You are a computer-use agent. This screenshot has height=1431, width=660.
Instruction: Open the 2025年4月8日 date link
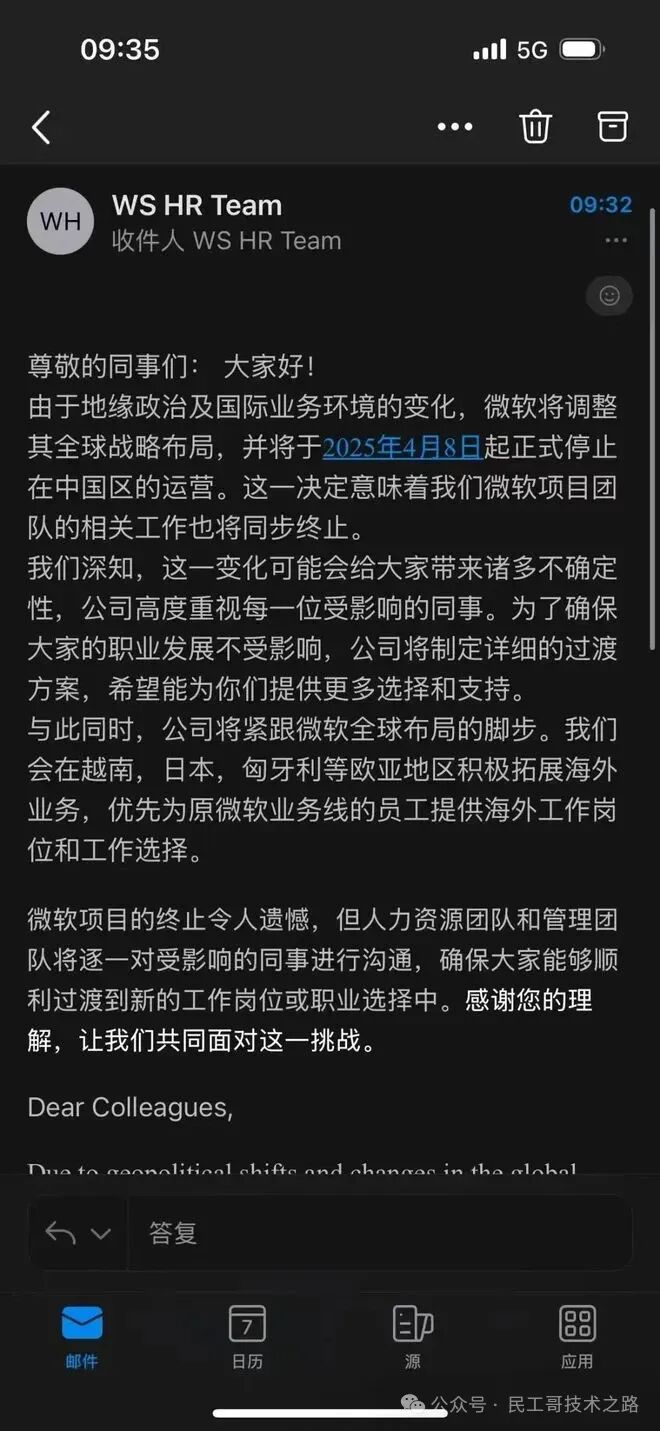click(402, 446)
